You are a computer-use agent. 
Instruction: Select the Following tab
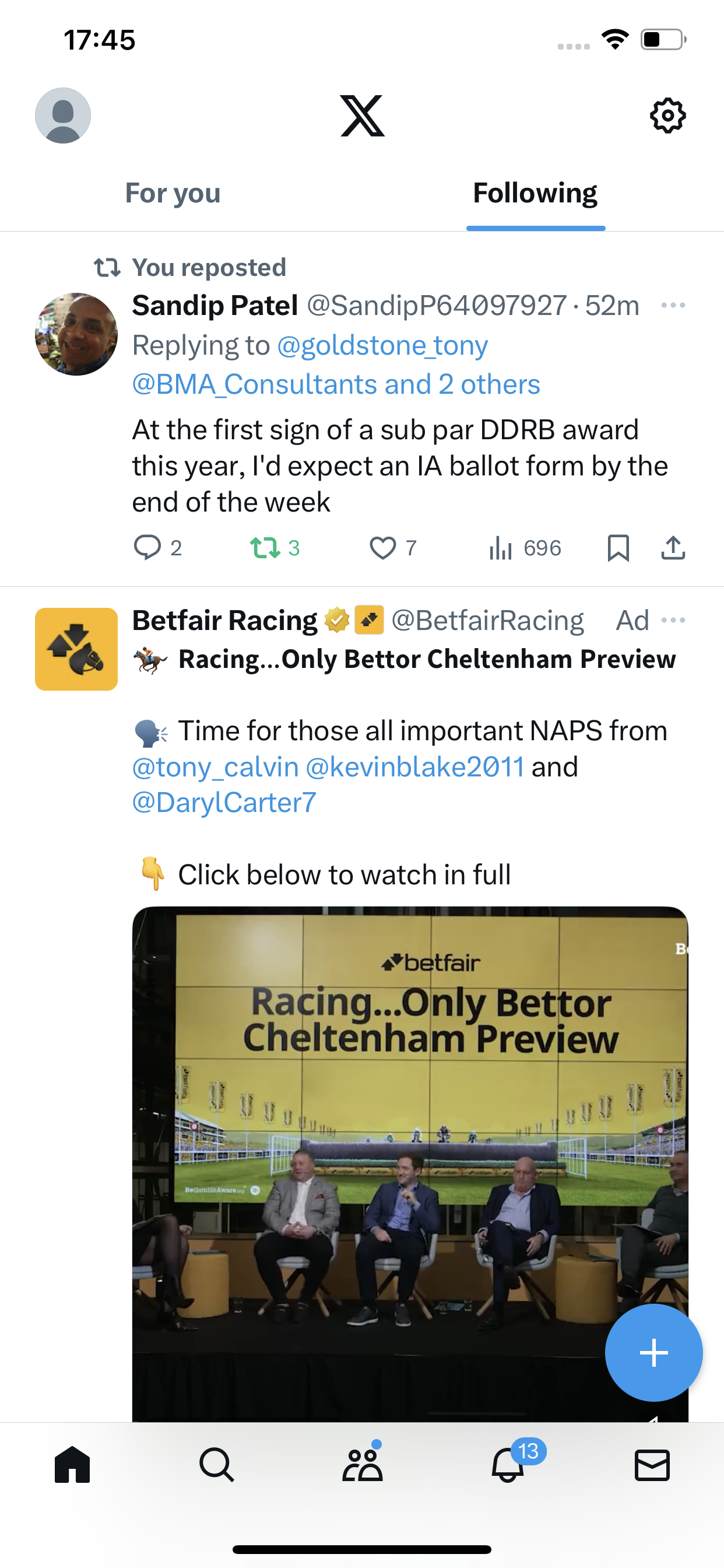tap(535, 193)
